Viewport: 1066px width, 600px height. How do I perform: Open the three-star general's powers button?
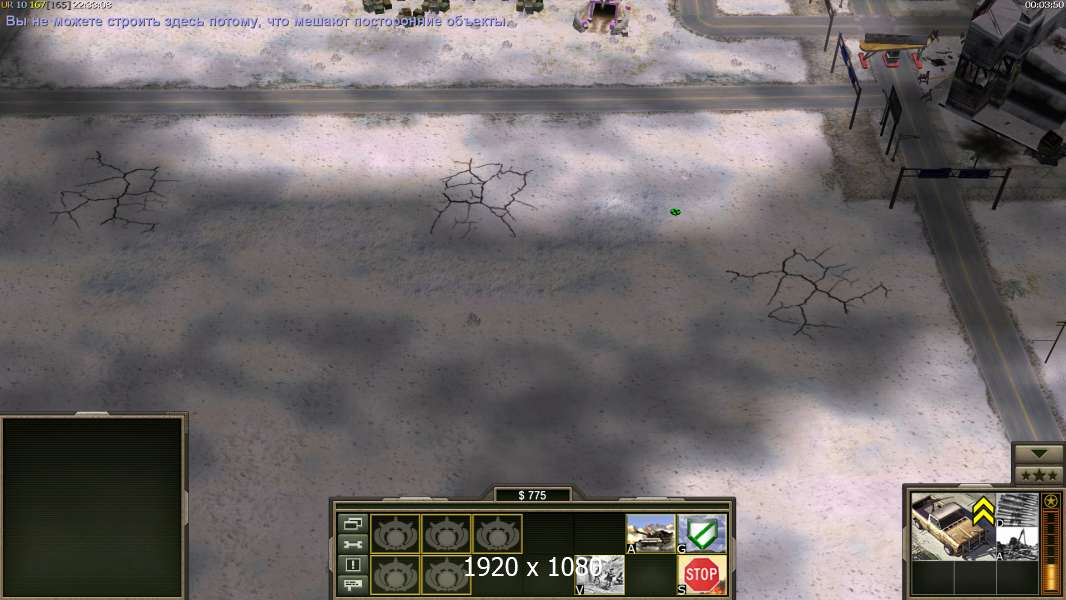(1038, 474)
